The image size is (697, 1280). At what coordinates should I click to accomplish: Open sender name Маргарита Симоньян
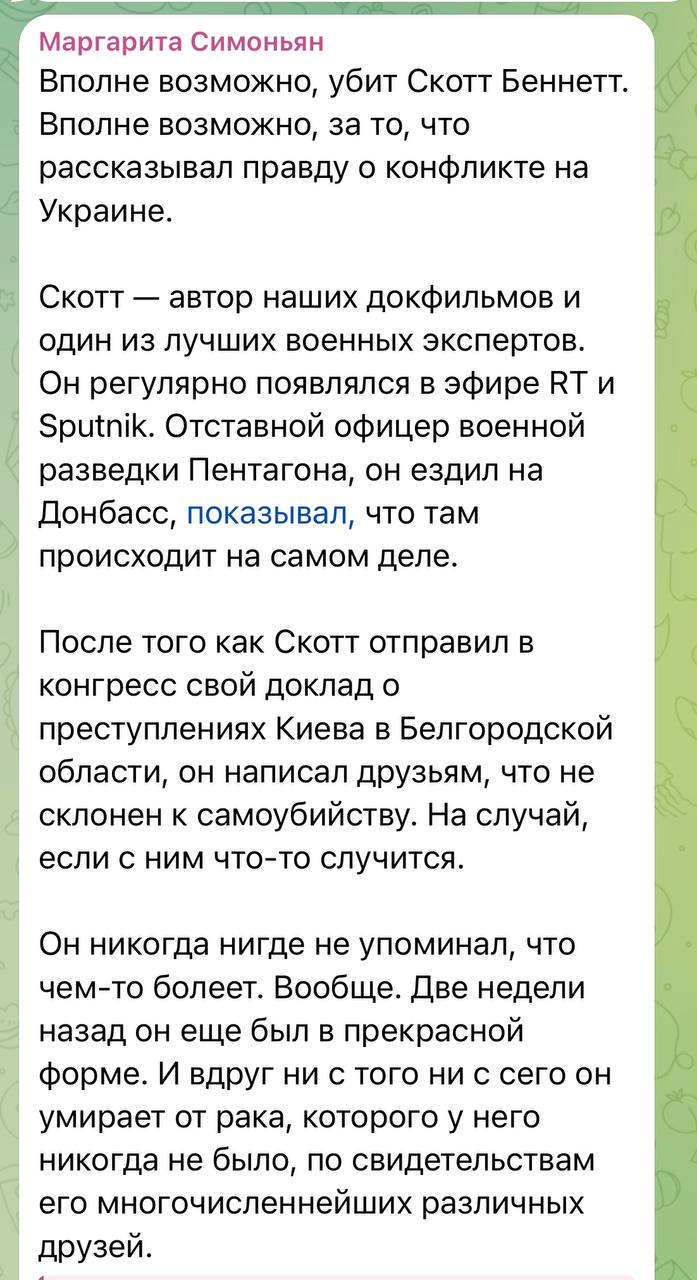pyautogui.click(x=182, y=43)
